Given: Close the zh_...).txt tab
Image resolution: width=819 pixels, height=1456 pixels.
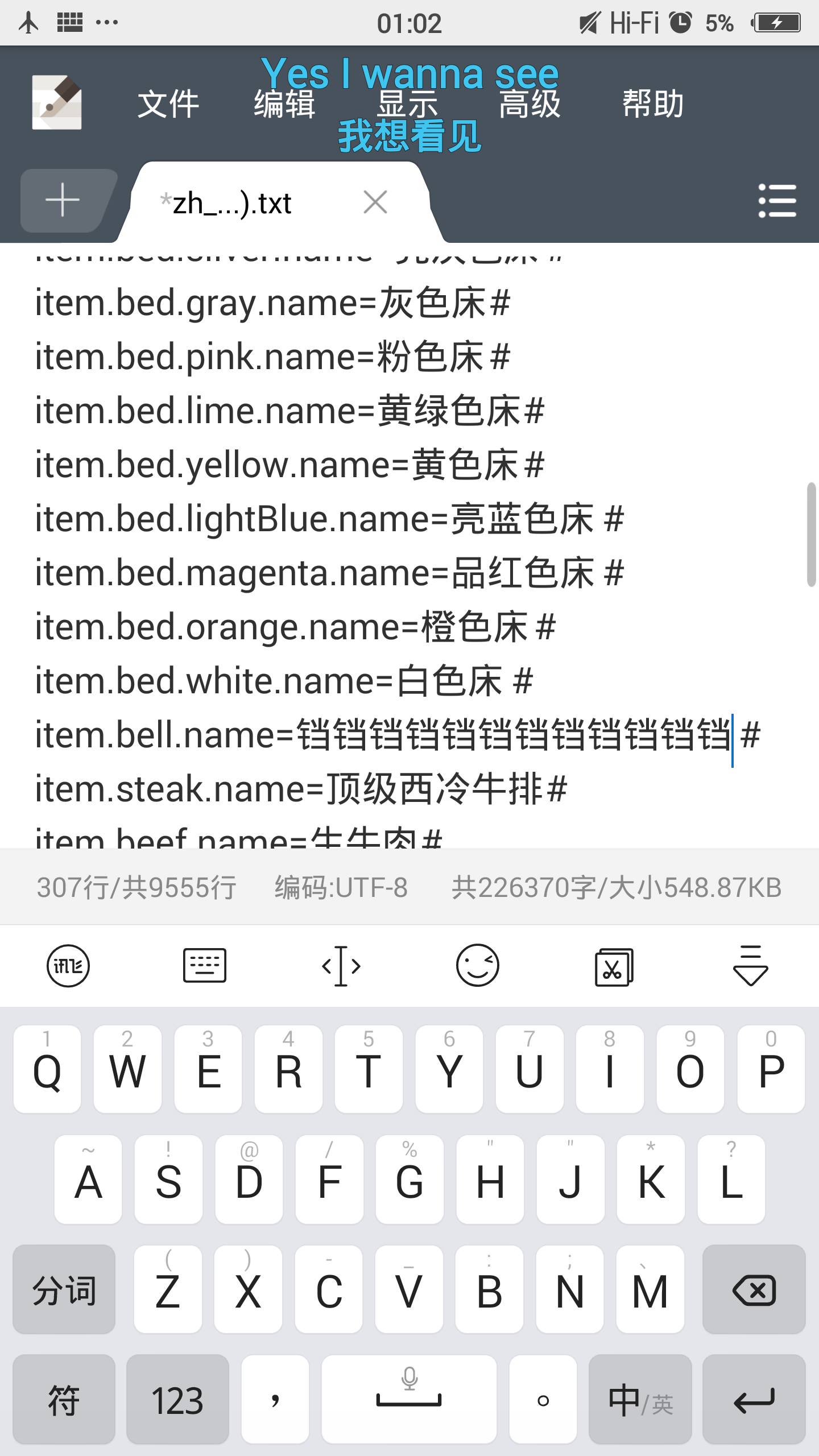Looking at the screenshot, I should coord(375,201).
